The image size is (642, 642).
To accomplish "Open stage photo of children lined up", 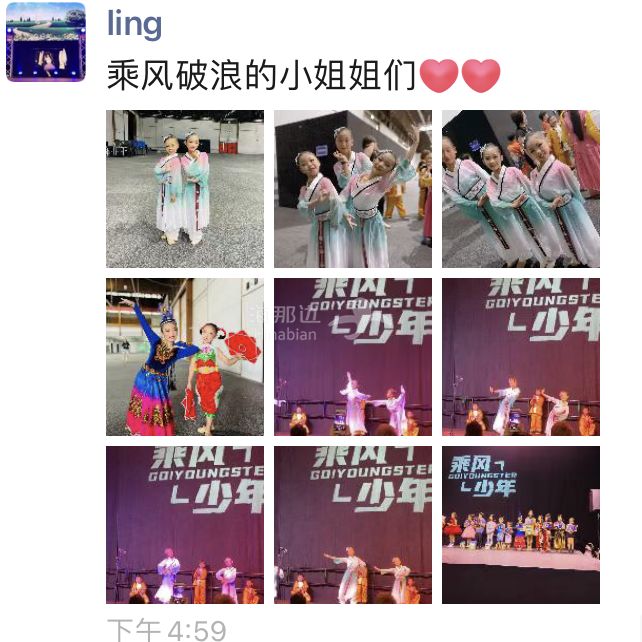I will click(520, 524).
